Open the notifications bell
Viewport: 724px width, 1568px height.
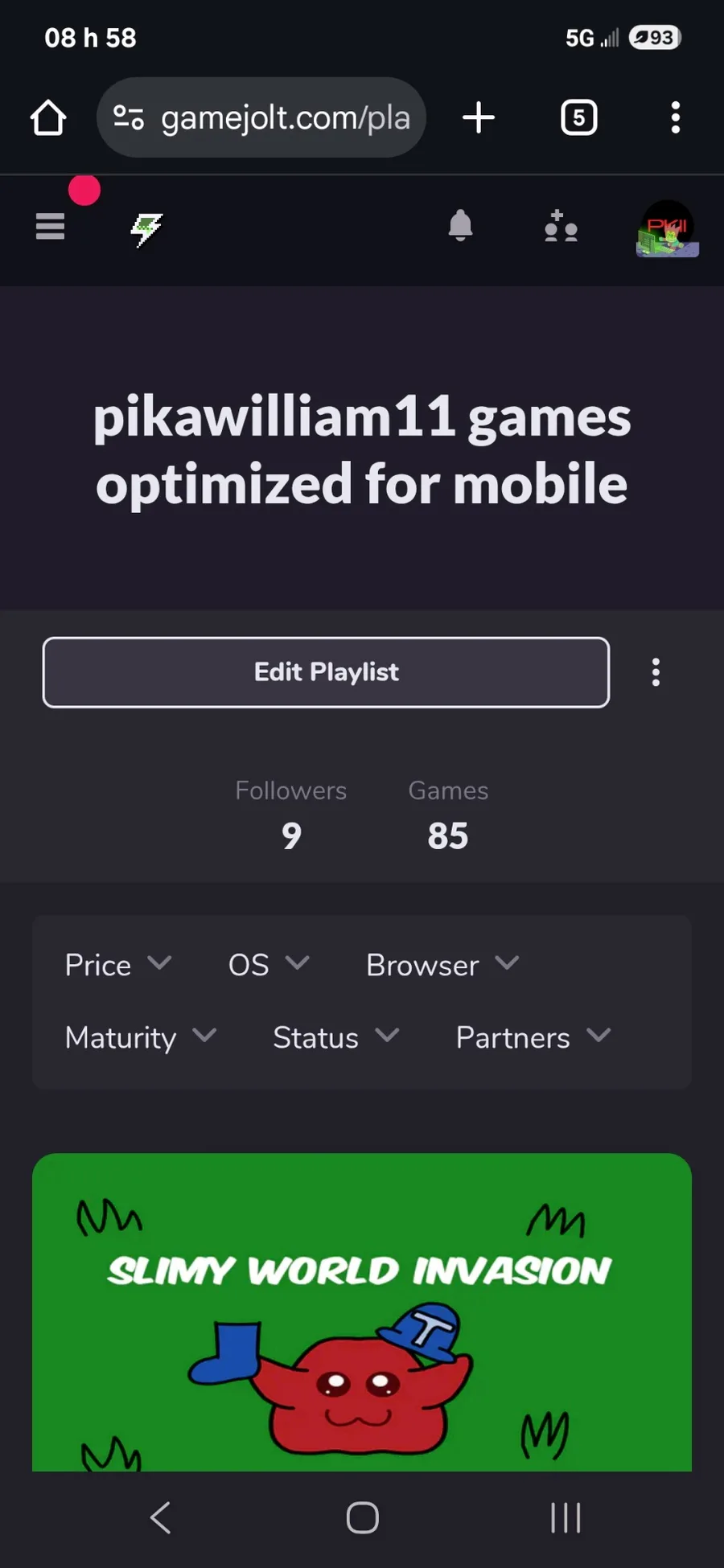tap(460, 226)
